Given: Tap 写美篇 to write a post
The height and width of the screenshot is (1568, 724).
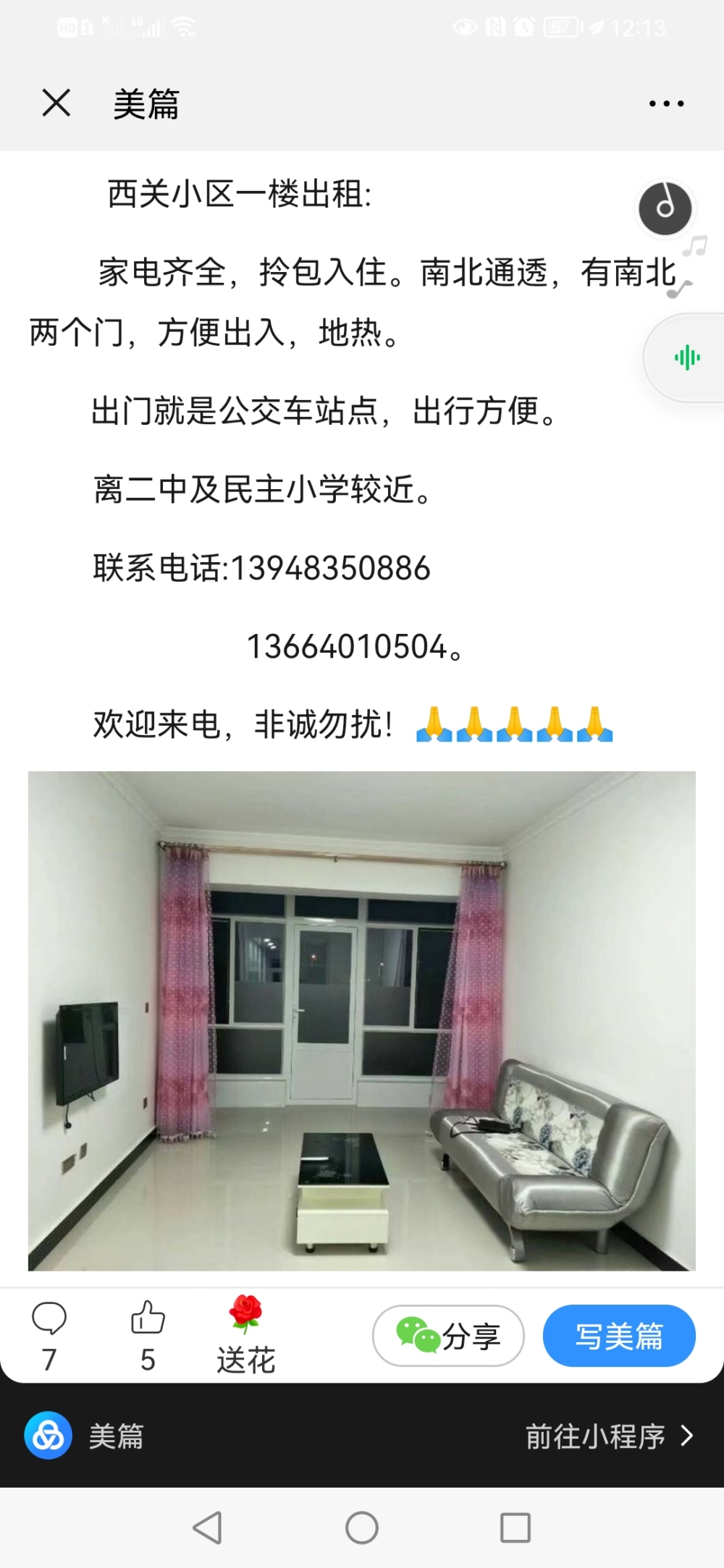Looking at the screenshot, I should 619,1336.
